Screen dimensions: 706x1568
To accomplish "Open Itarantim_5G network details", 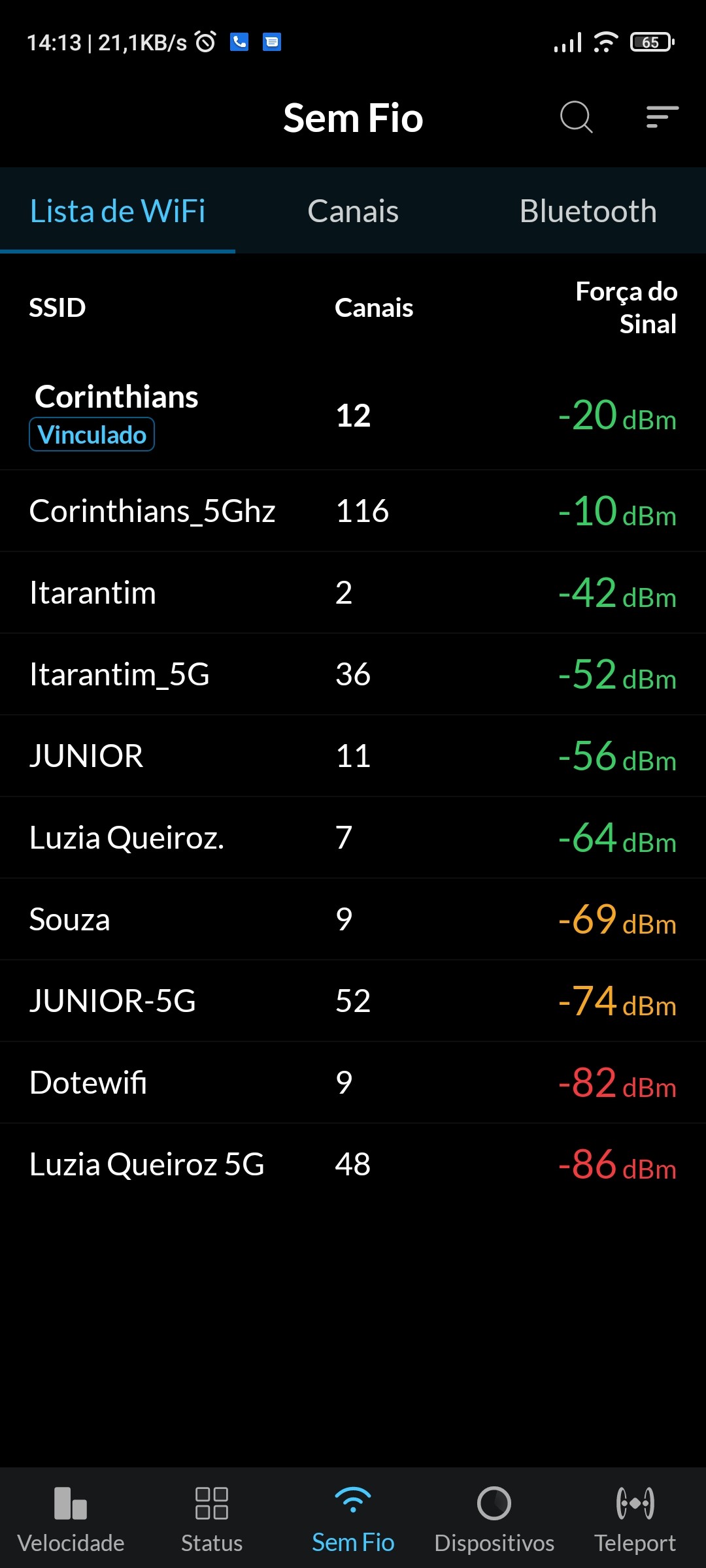I will (353, 674).
